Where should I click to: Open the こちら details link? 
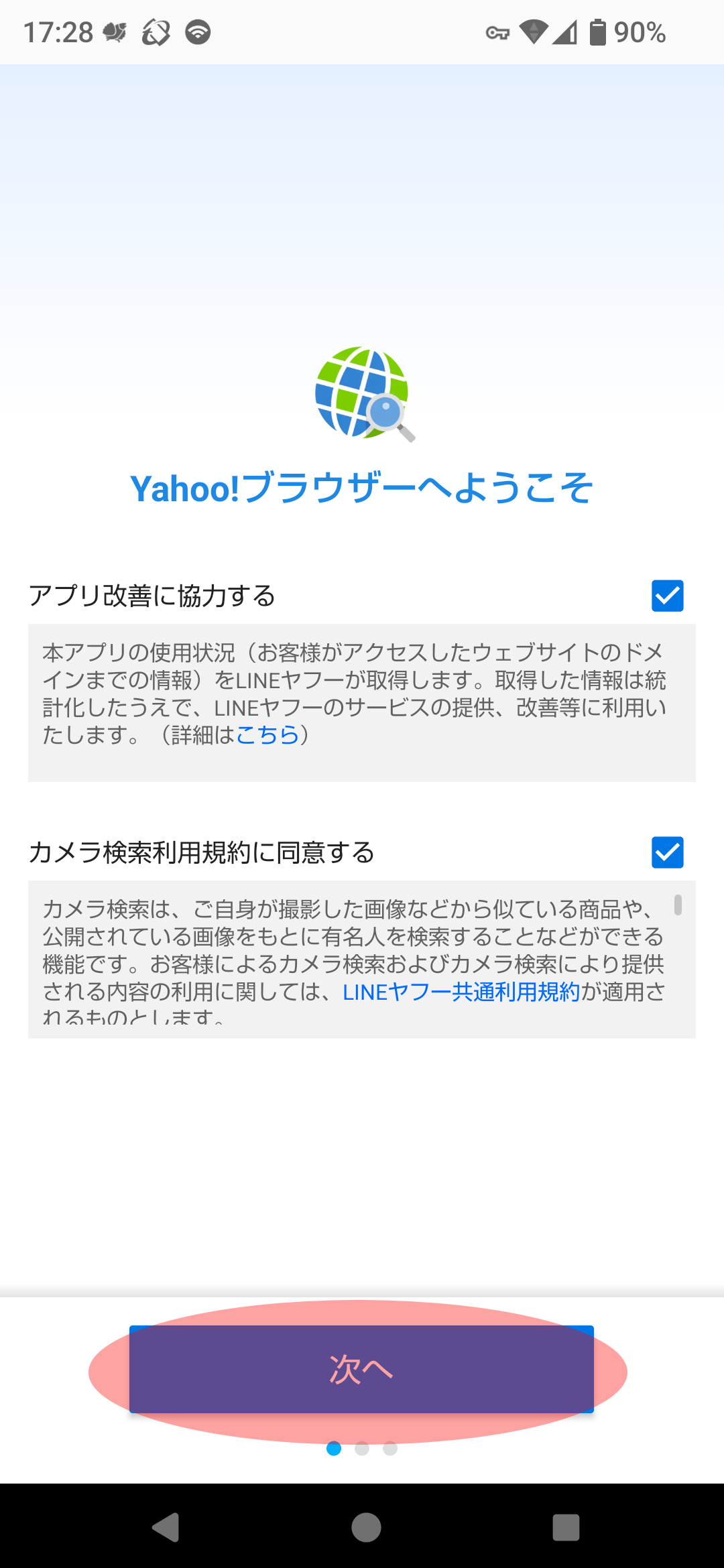click(x=267, y=735)
